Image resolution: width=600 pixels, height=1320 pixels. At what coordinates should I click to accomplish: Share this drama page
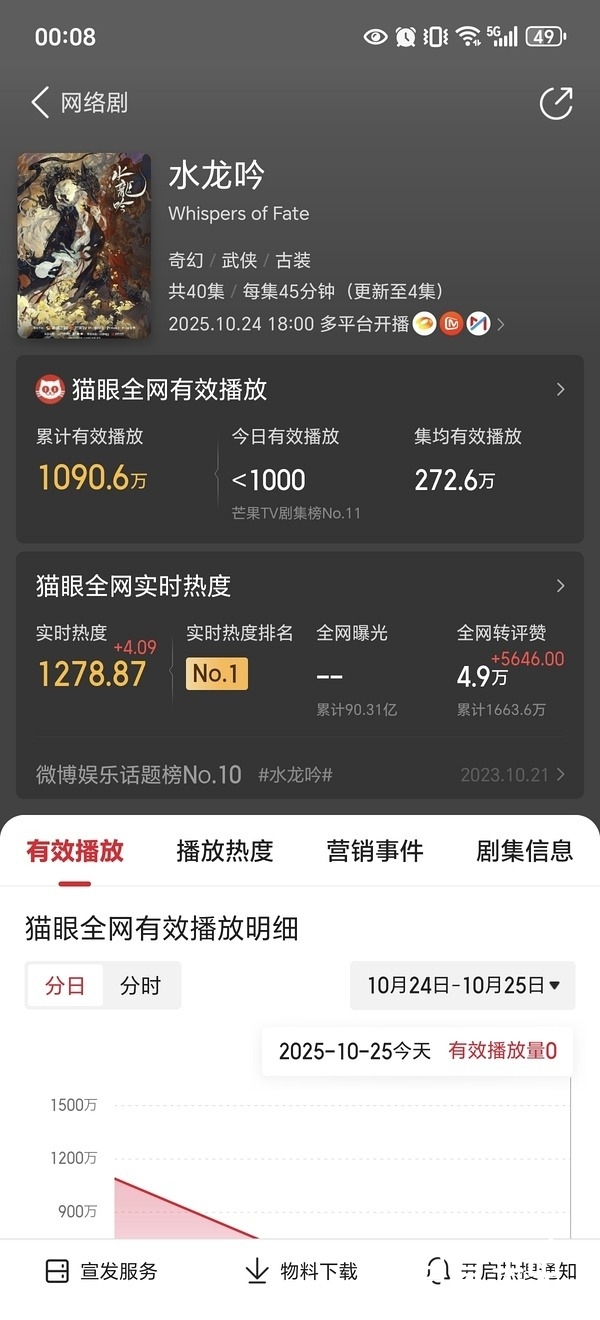pos(555,102)
